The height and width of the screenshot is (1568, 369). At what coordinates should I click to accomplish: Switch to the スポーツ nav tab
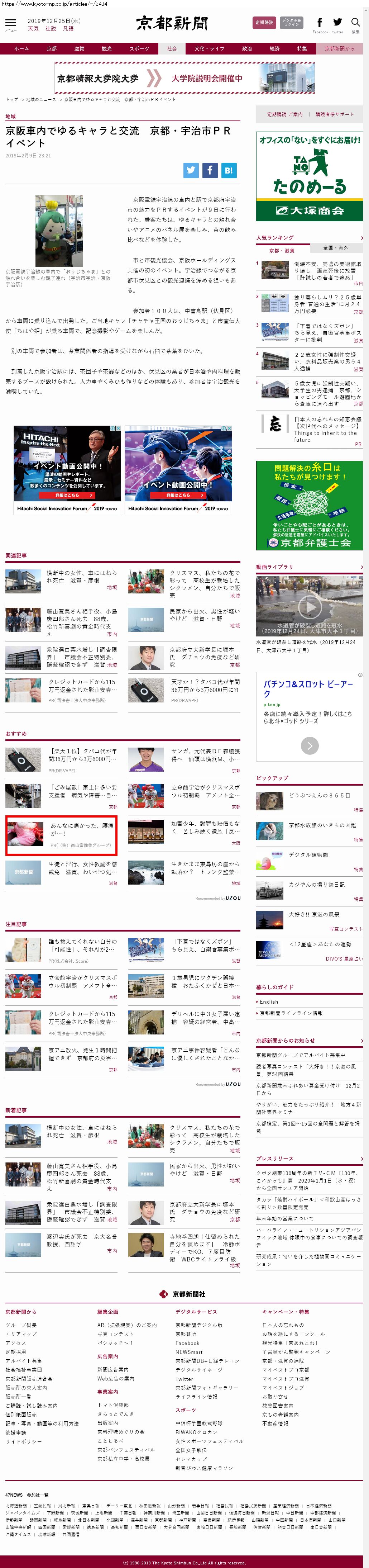point(139,49)
